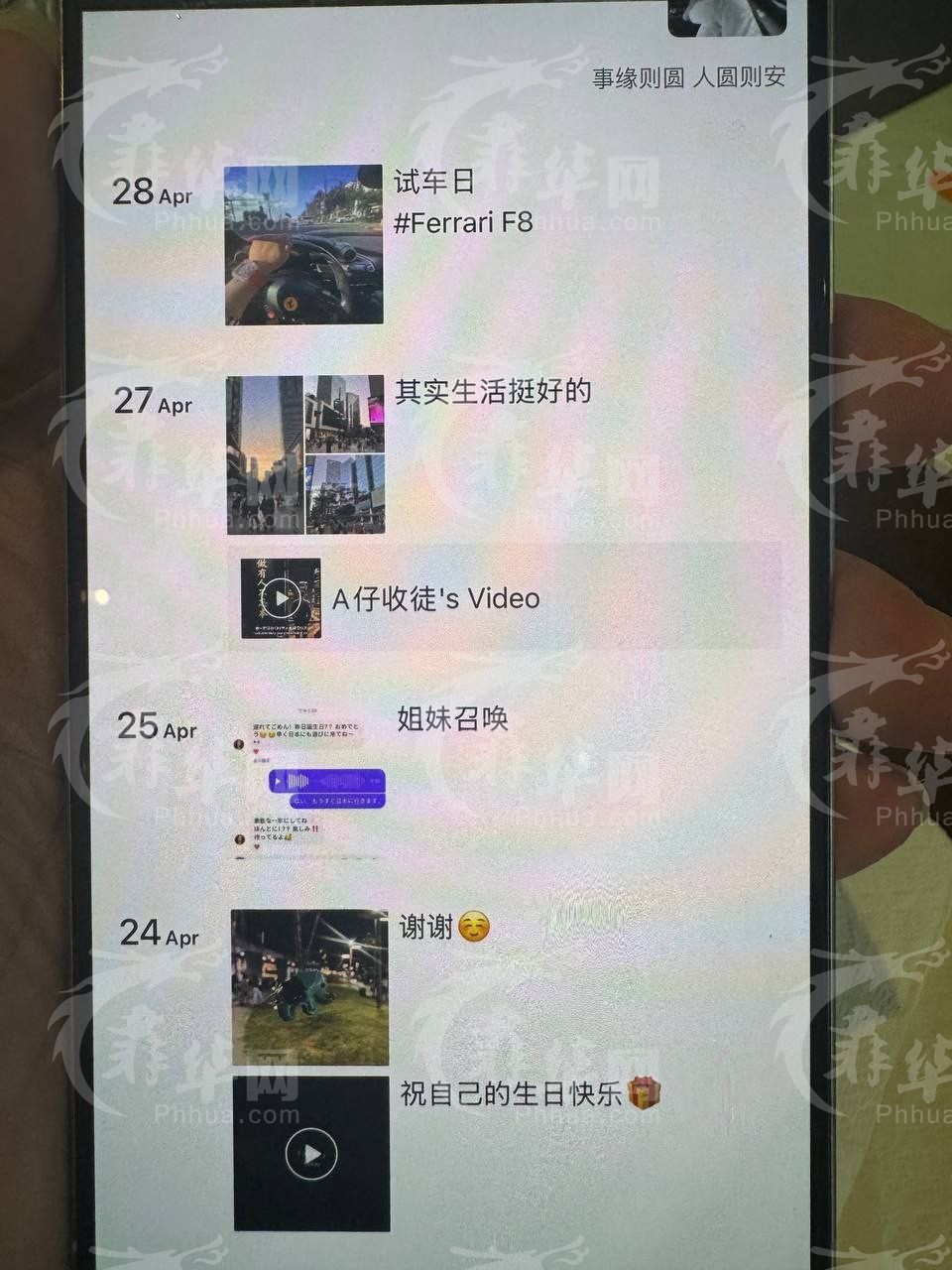This screenshot has width=952, height=1270.
Task: Open the 28 Apr Ferrari F8 post
Action: click(x=303, y=244)
